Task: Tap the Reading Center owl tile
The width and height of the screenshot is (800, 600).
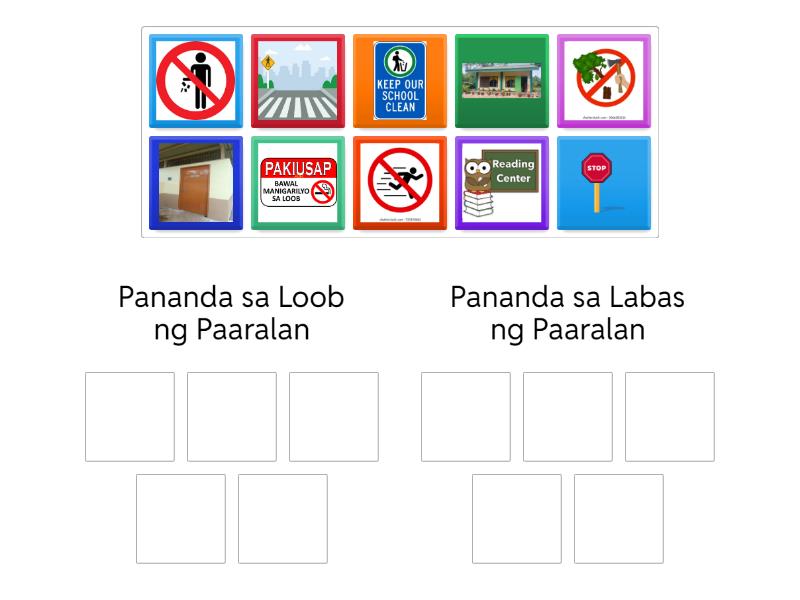Action: click(x=502, y=183)
